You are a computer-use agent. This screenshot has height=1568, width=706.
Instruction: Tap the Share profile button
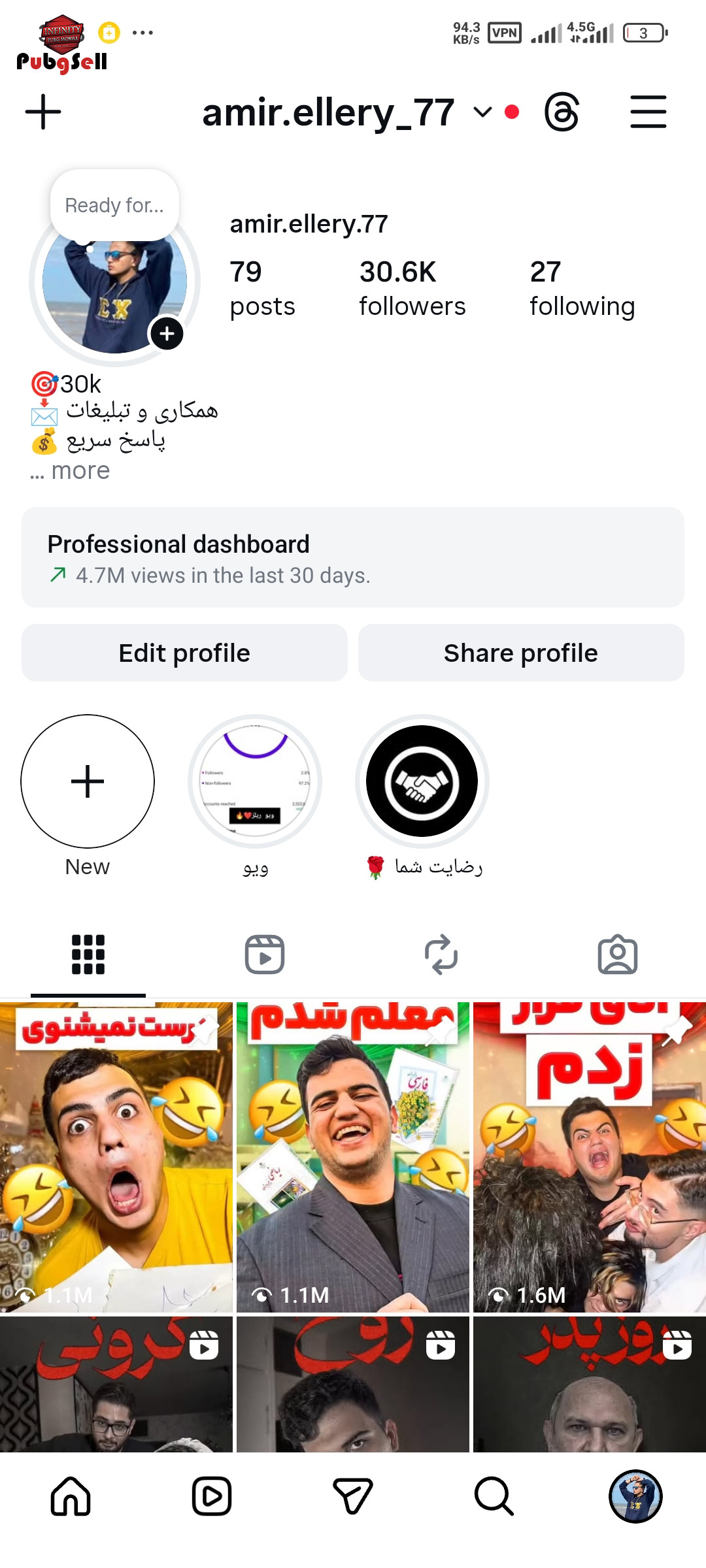[521, 653]
